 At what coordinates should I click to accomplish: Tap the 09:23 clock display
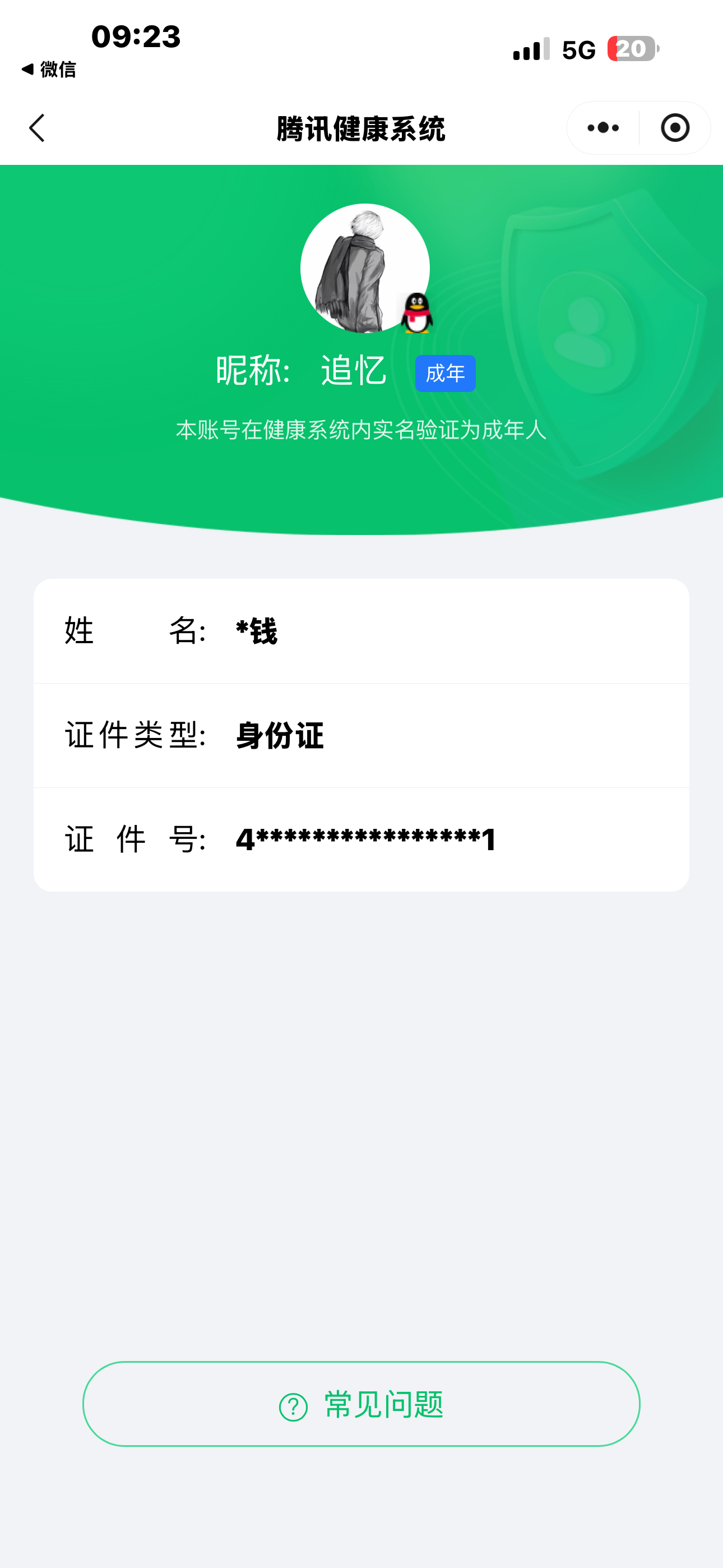[x=135, y=37]
